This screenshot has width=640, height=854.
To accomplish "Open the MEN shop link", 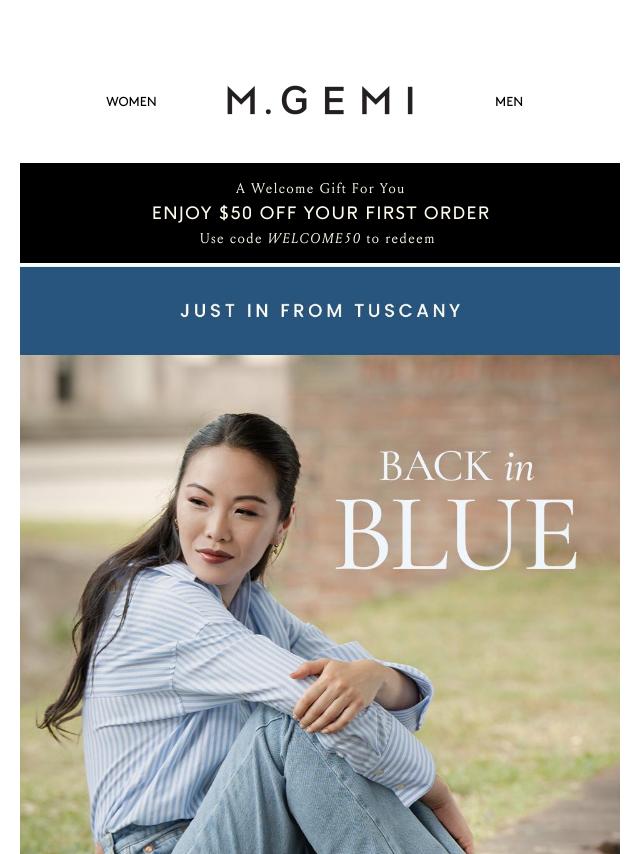I will pos(508,102).
